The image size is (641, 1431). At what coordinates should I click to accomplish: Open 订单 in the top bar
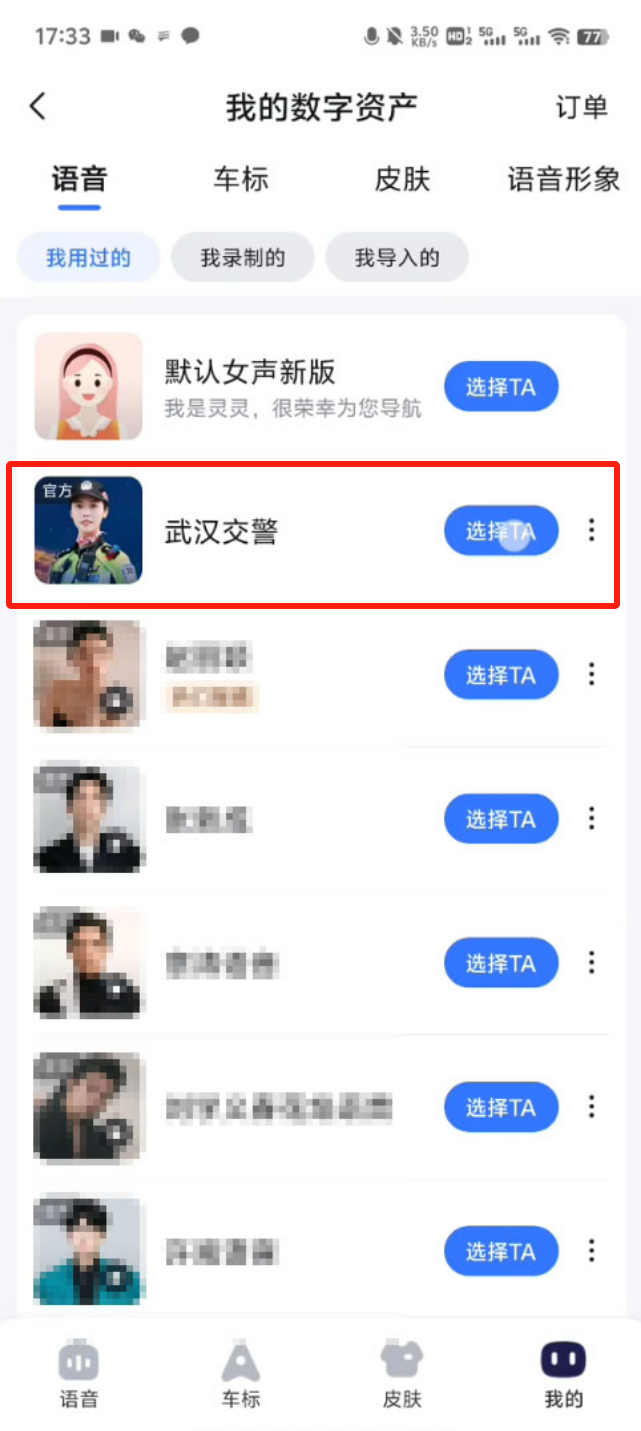581,107
